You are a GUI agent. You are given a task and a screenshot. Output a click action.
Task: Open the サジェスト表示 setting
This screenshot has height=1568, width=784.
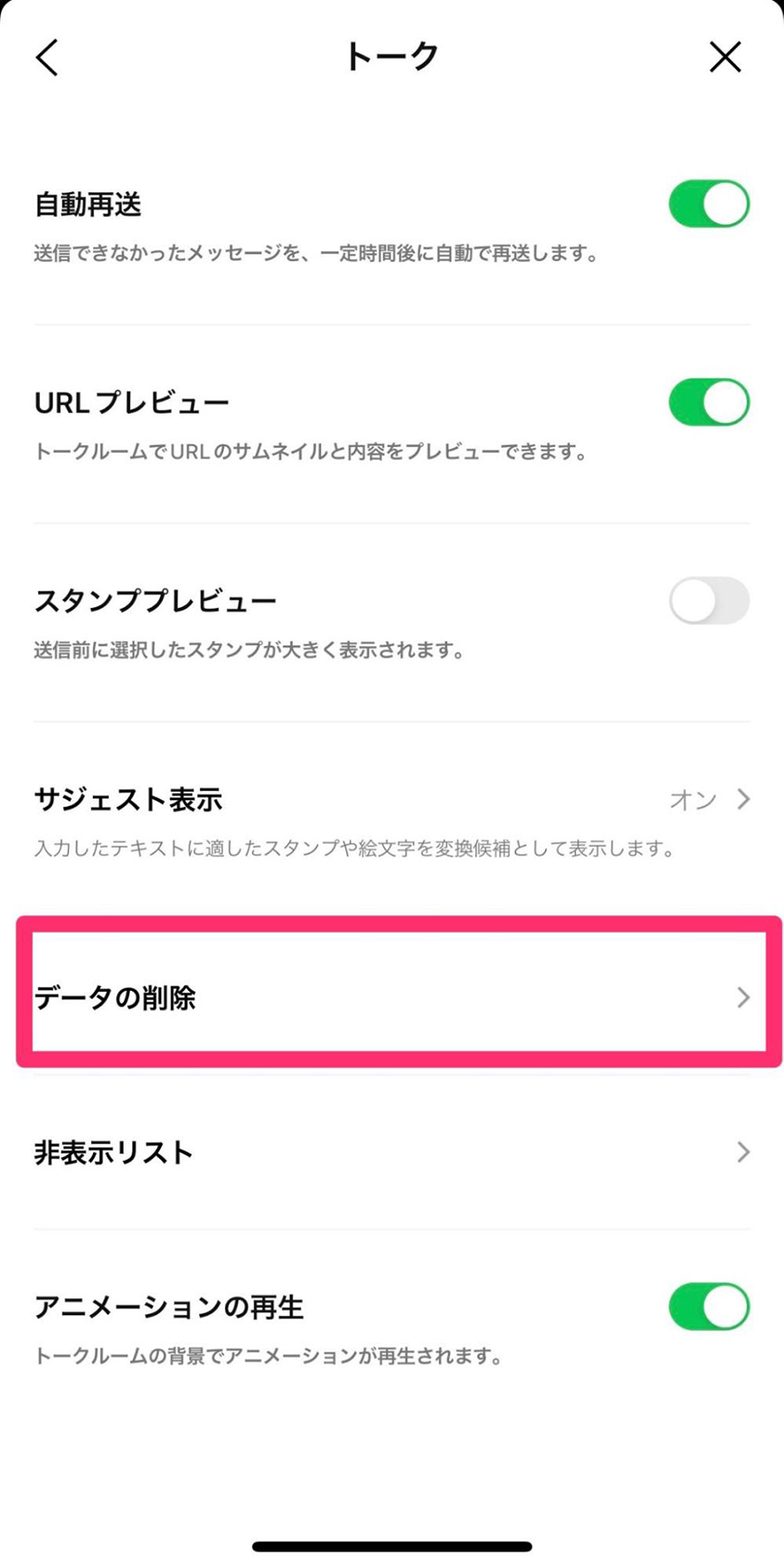(392, 821)
